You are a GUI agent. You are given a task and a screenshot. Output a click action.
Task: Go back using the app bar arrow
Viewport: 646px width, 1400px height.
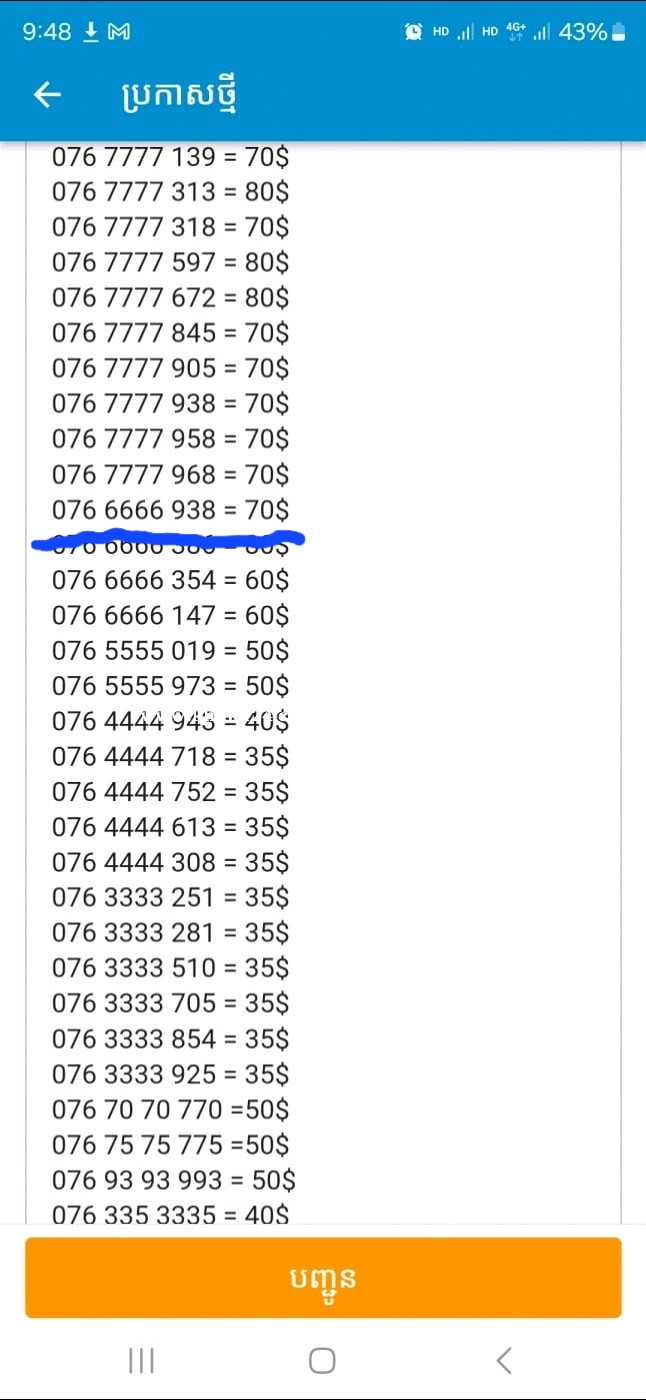click(47, 95)
